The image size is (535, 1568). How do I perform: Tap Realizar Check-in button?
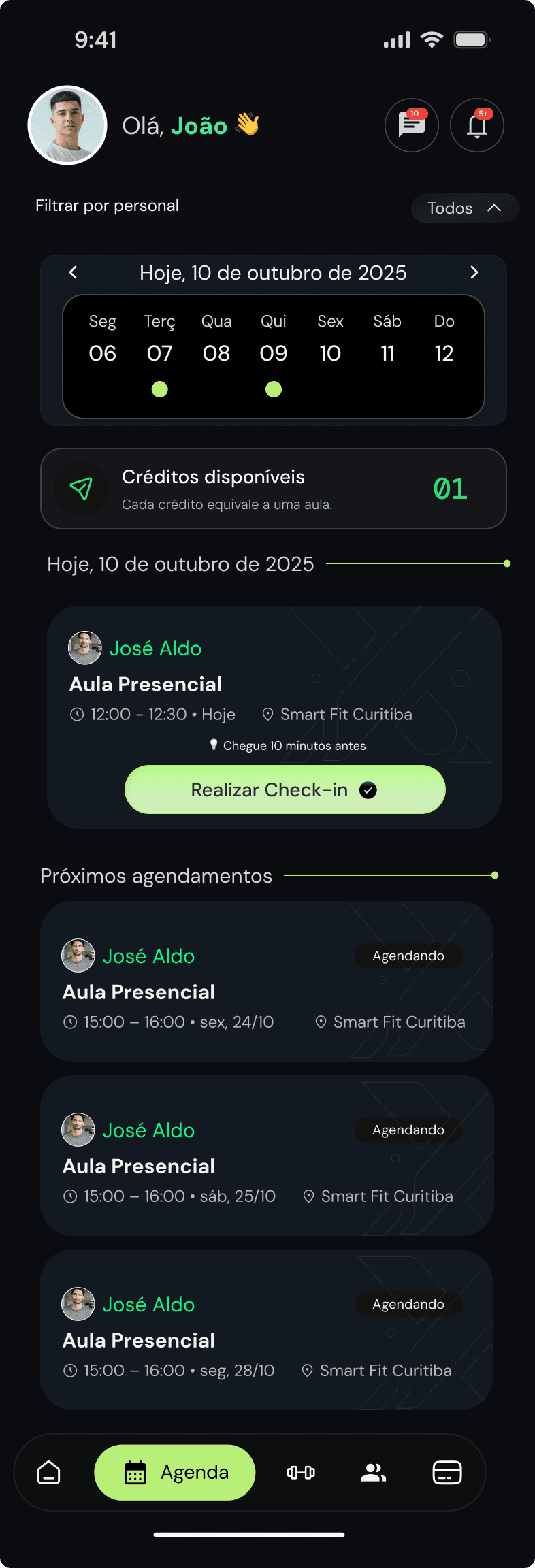(285, 789)
